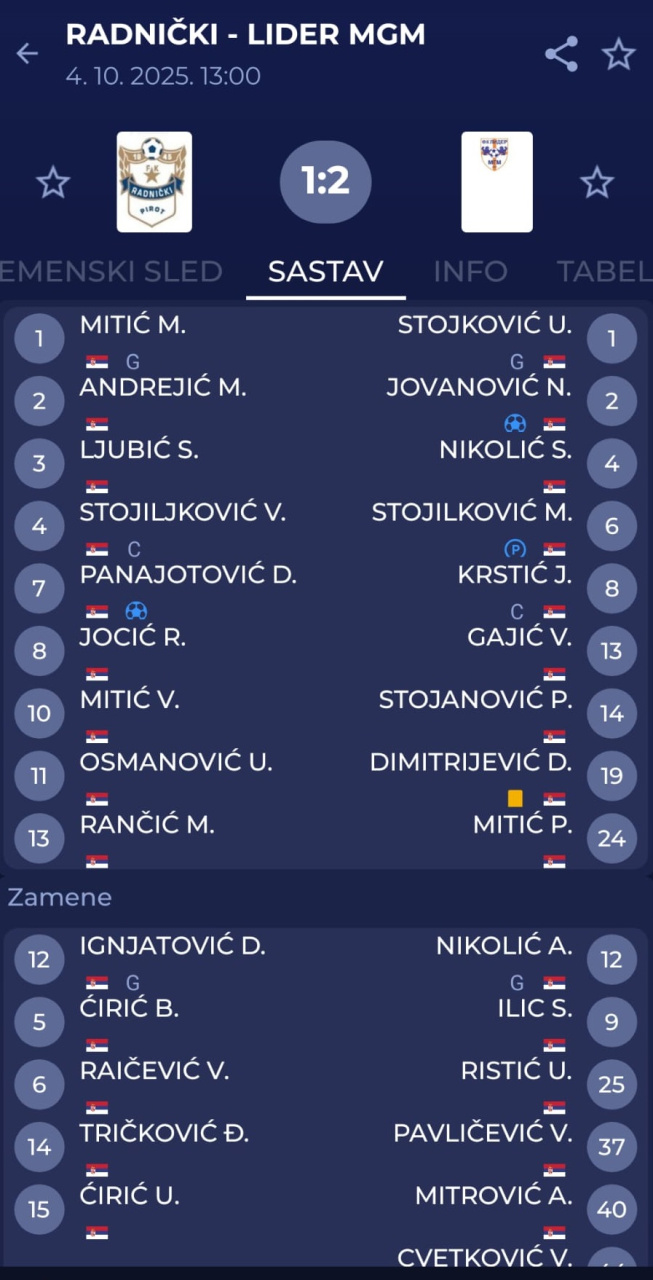Image resolution: width=653 pixels, height=1280 pixels.
Task: Favorite this match with the top star
Action: click(619, 54)
